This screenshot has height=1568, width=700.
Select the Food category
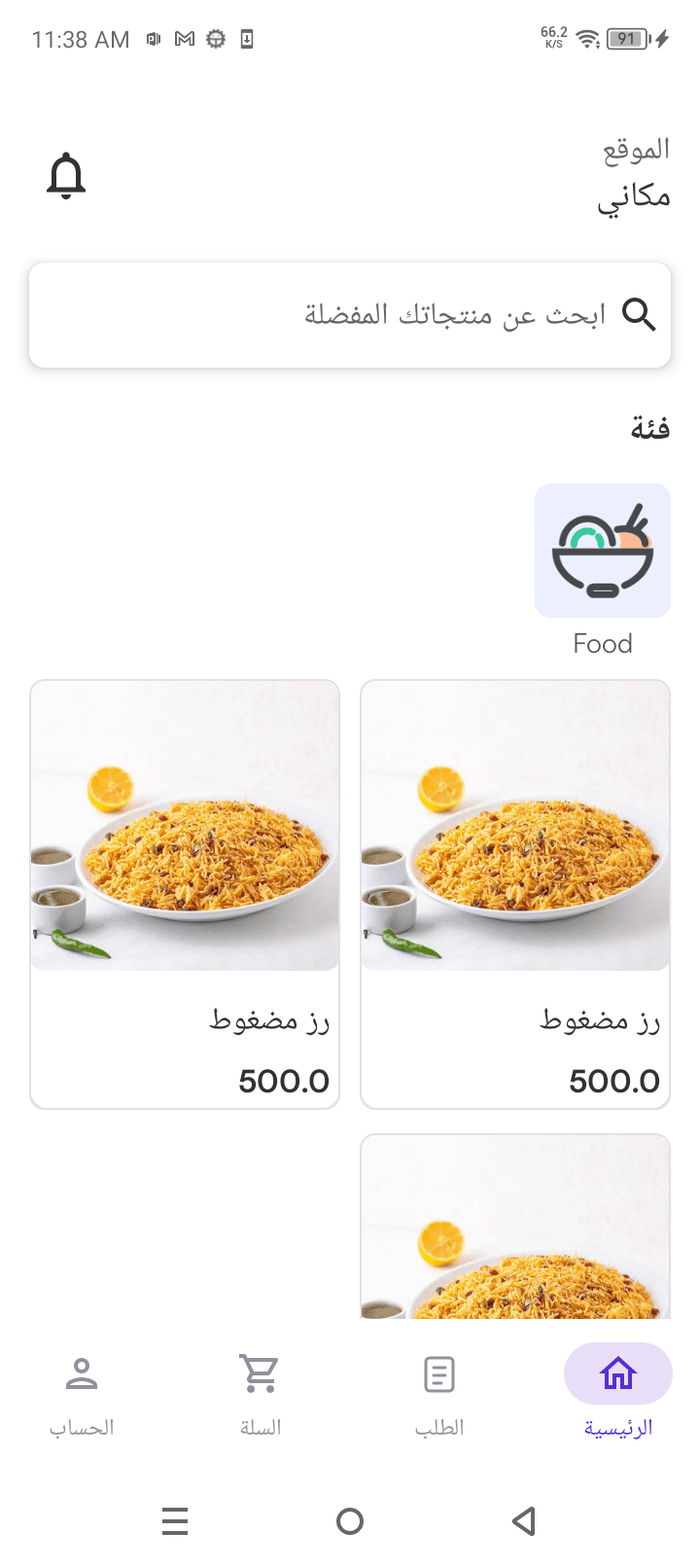(x=602, y=552)
